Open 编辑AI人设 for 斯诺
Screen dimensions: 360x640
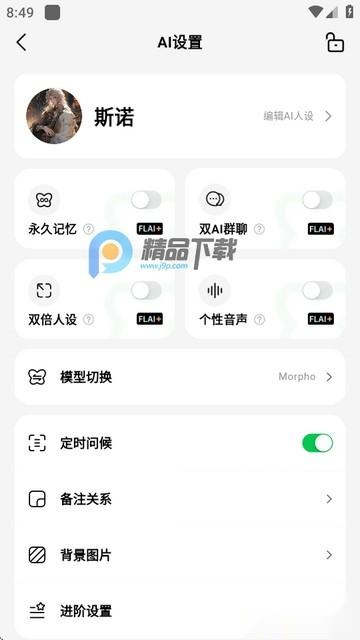[298, 116]
